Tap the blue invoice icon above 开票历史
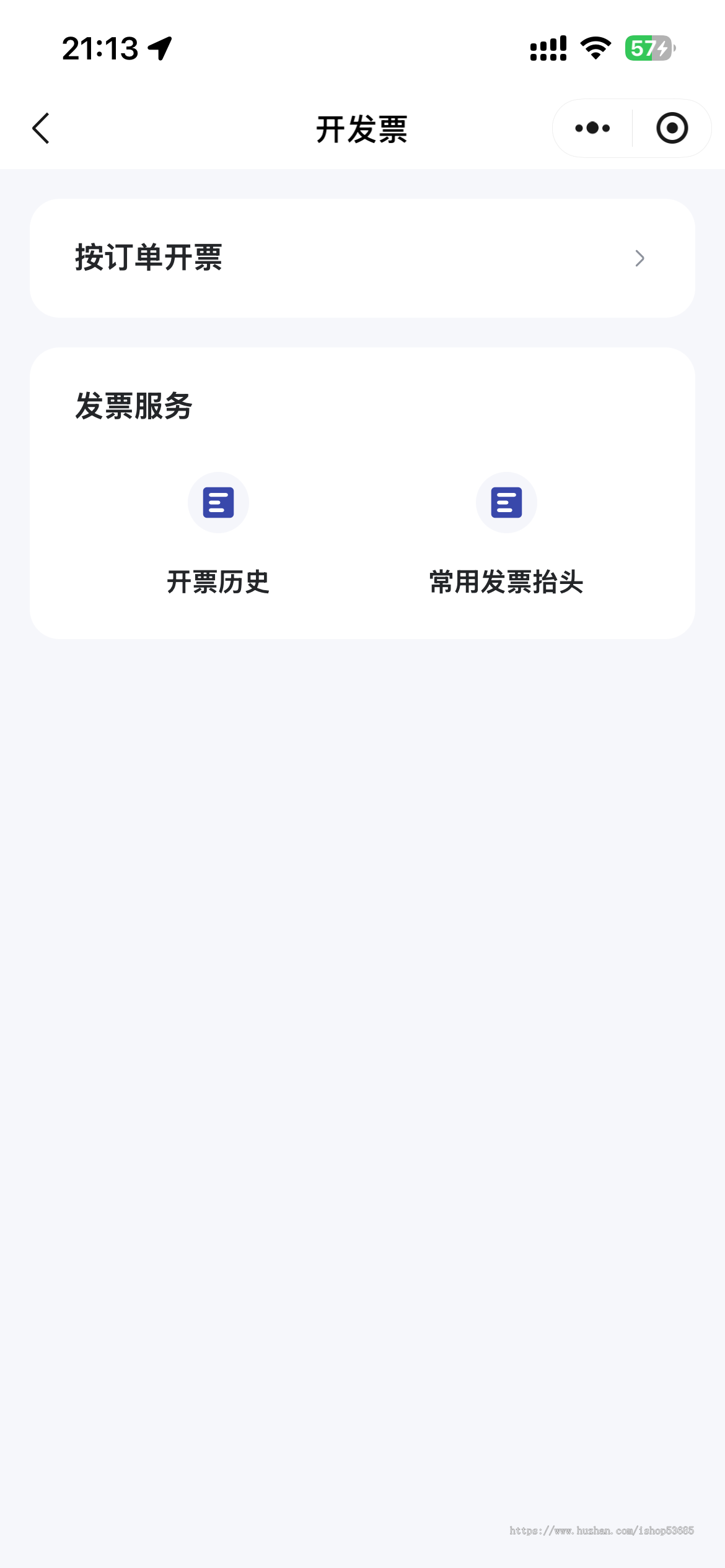Viewport: 725px width, 1568px height. (218, 502)
